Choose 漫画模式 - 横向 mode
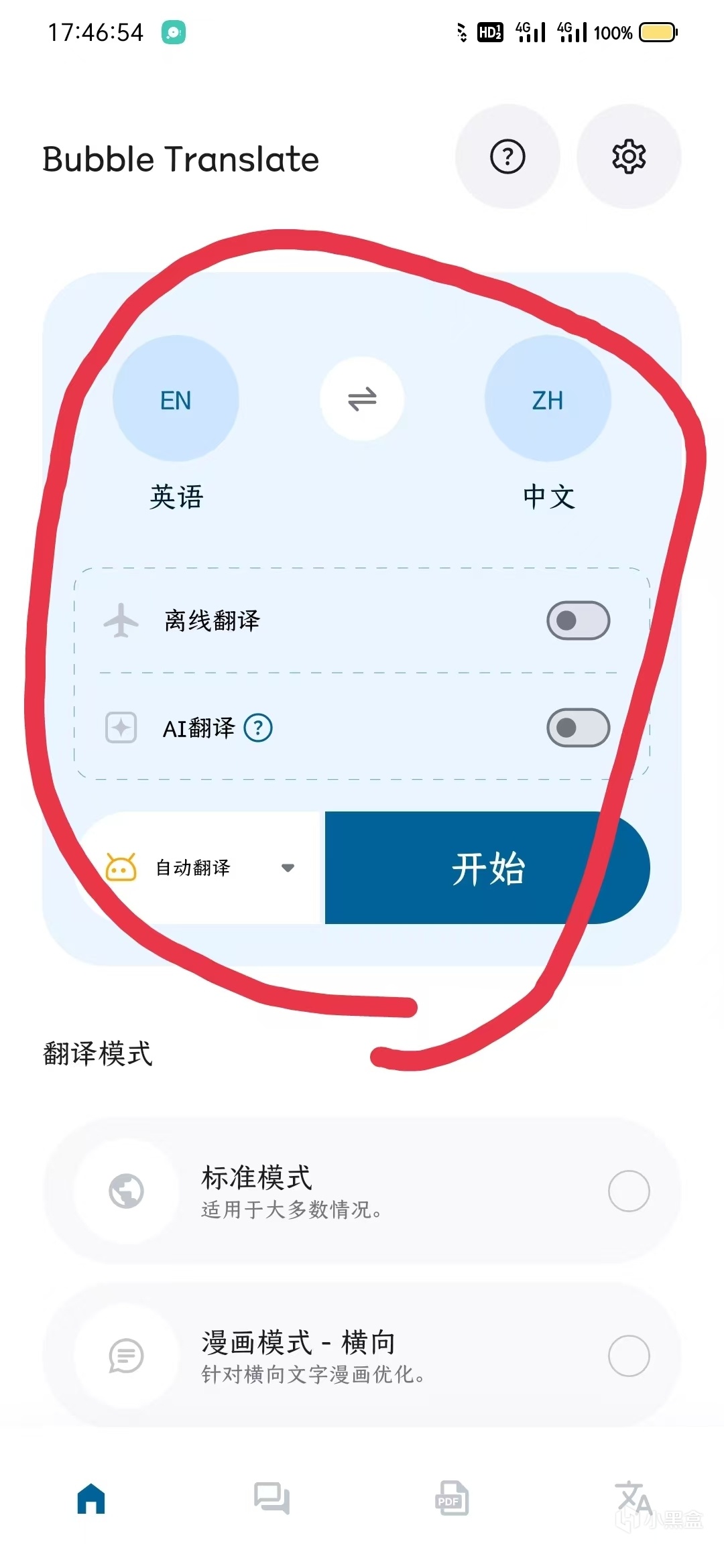 [362, 1356]
